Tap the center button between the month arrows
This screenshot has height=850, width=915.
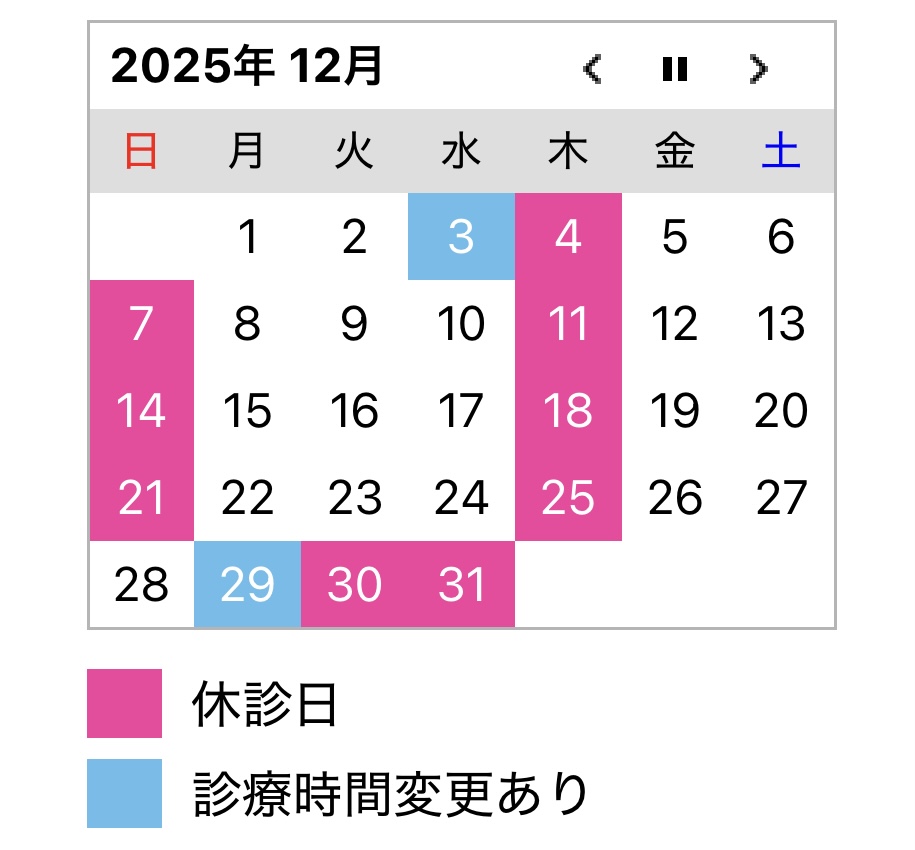[675, 69]
